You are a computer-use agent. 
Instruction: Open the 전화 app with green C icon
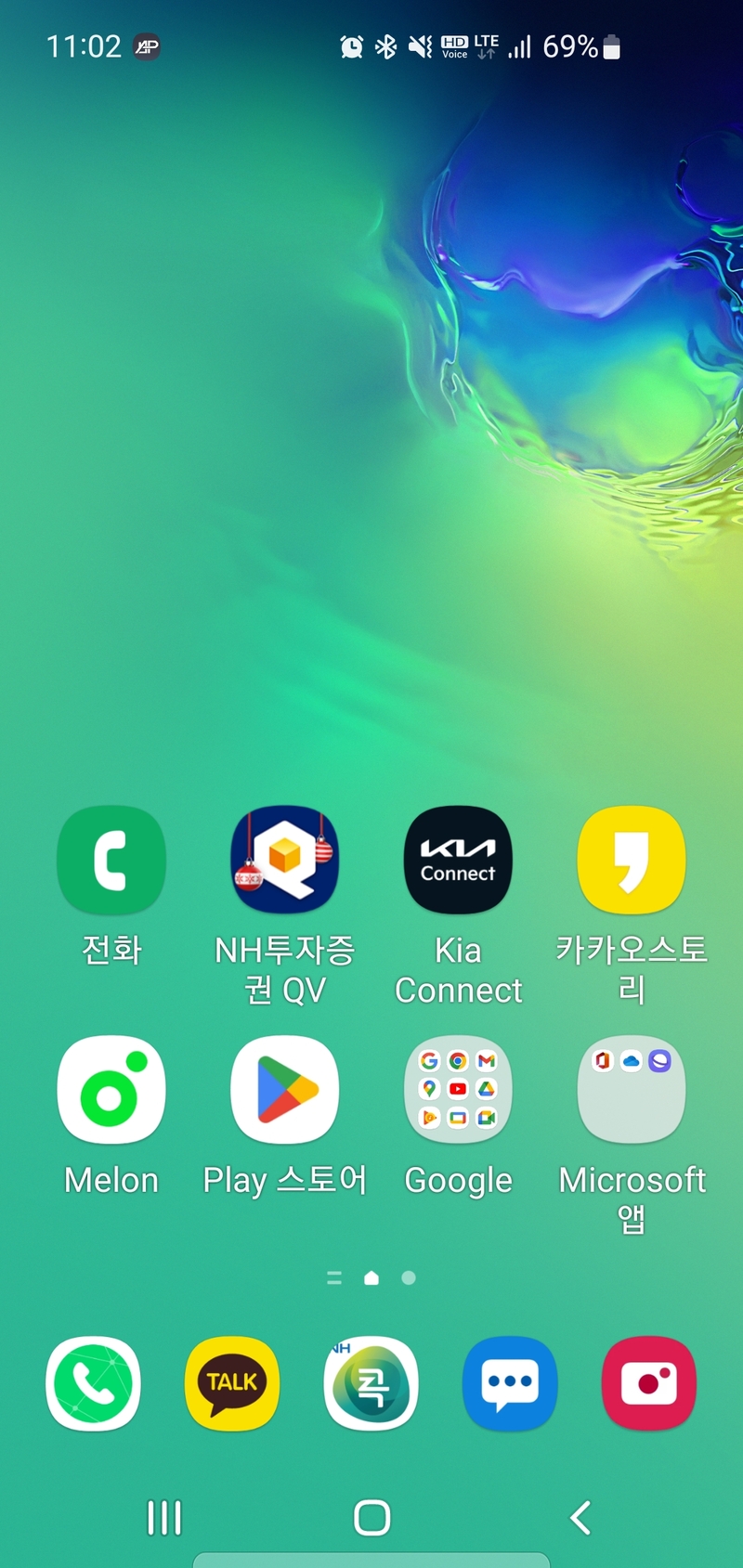click(x=111, y=860)
